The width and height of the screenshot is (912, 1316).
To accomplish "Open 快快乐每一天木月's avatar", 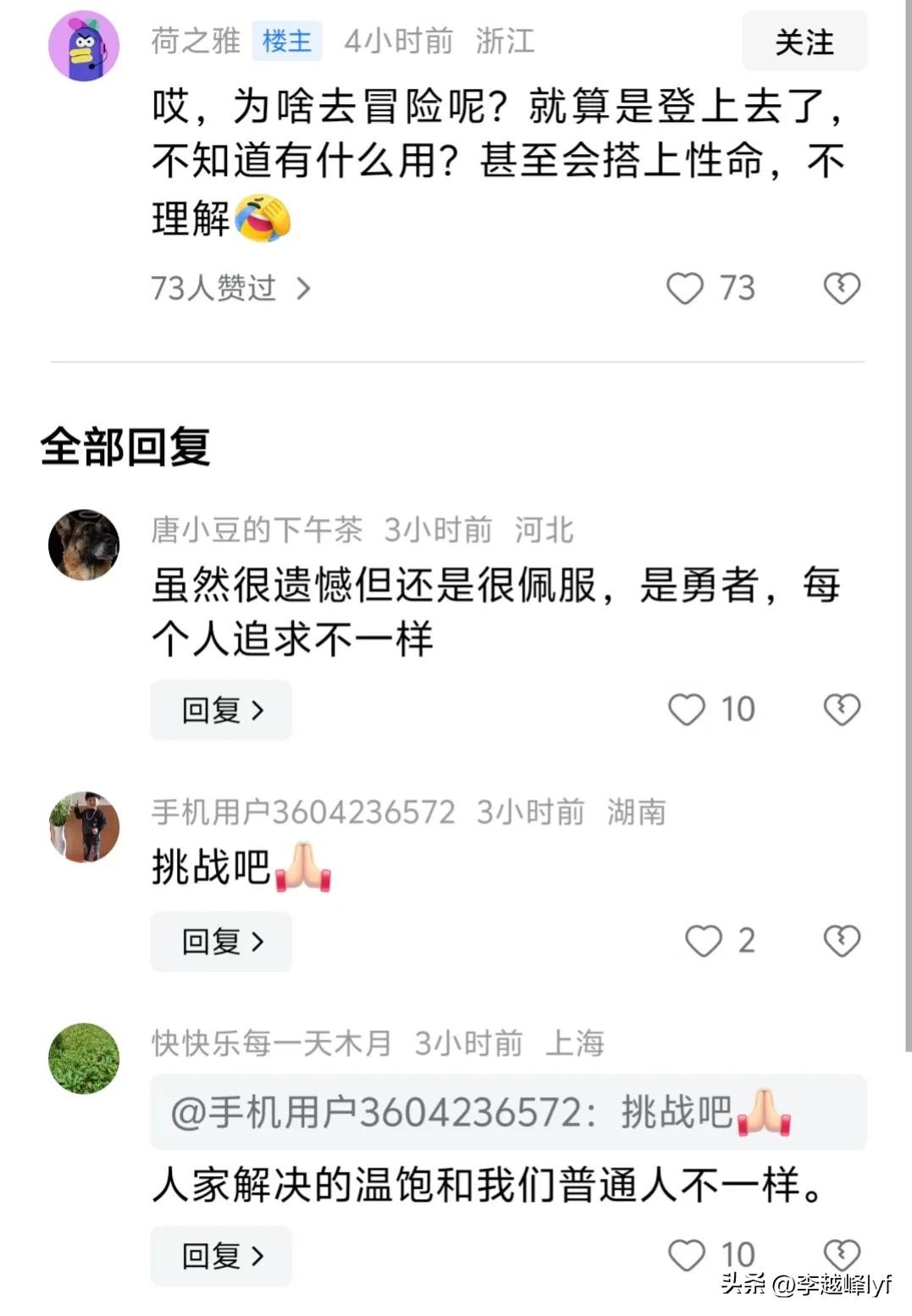I will (84, 1059).
